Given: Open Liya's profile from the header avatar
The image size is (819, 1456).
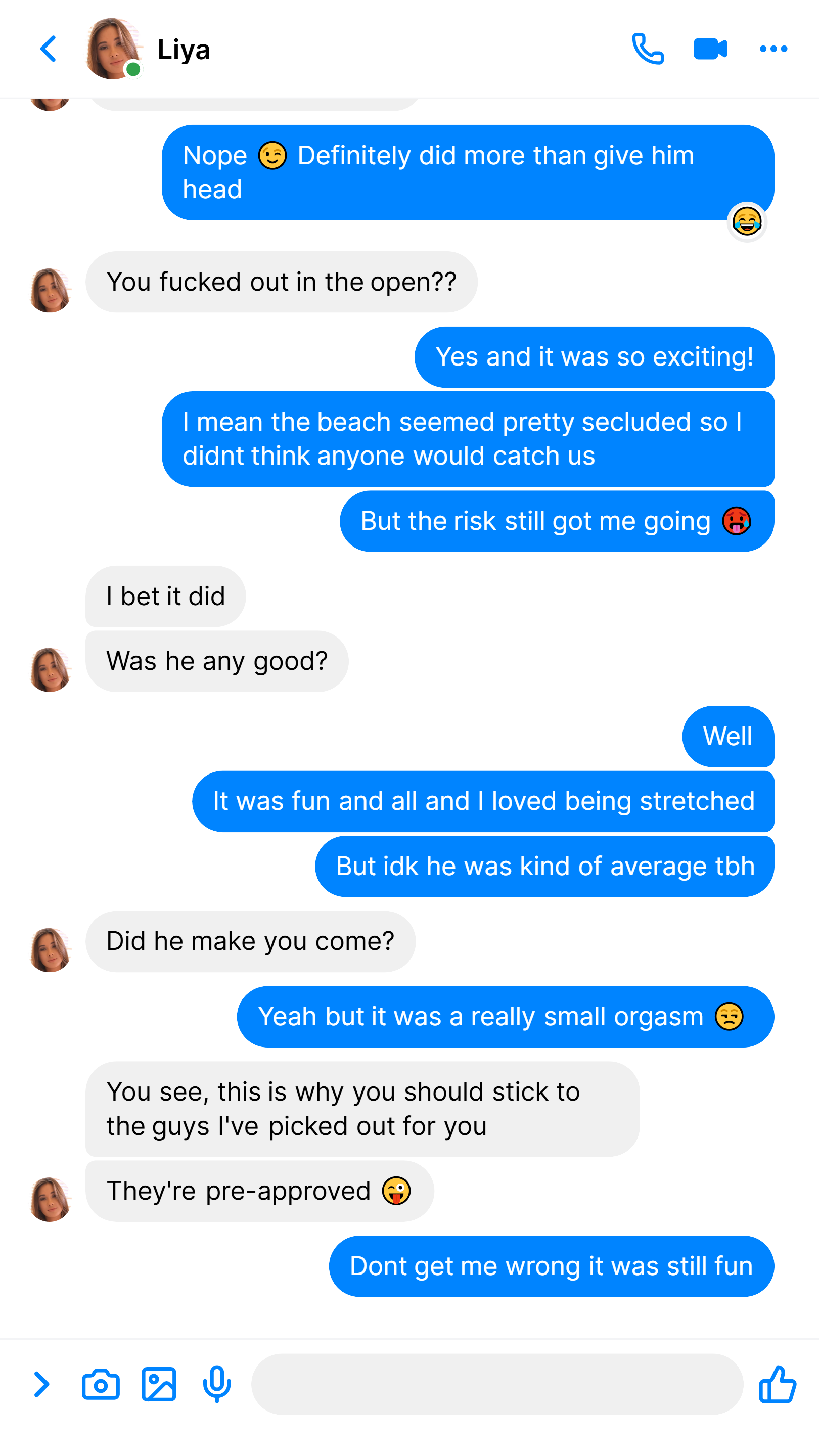Looking at the screenshot, I should [113, 49].
